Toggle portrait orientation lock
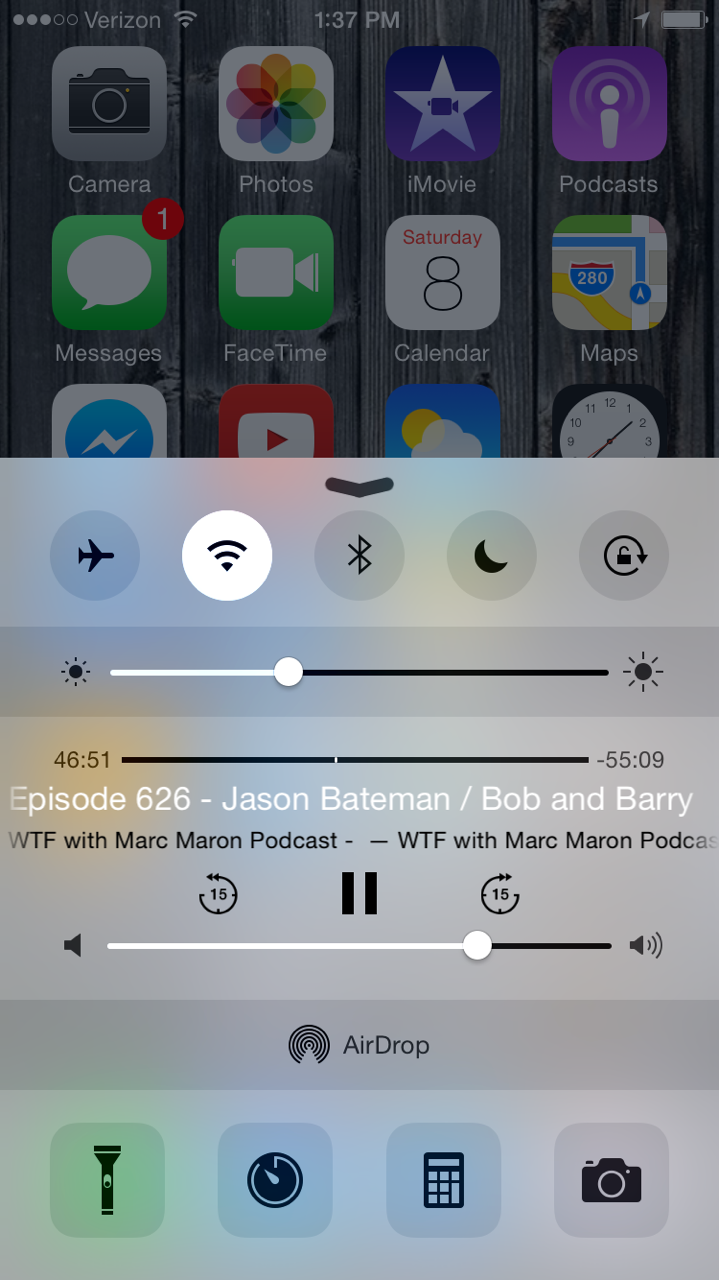Viewport: 719px width, 1280px height. tap(624, 555)
